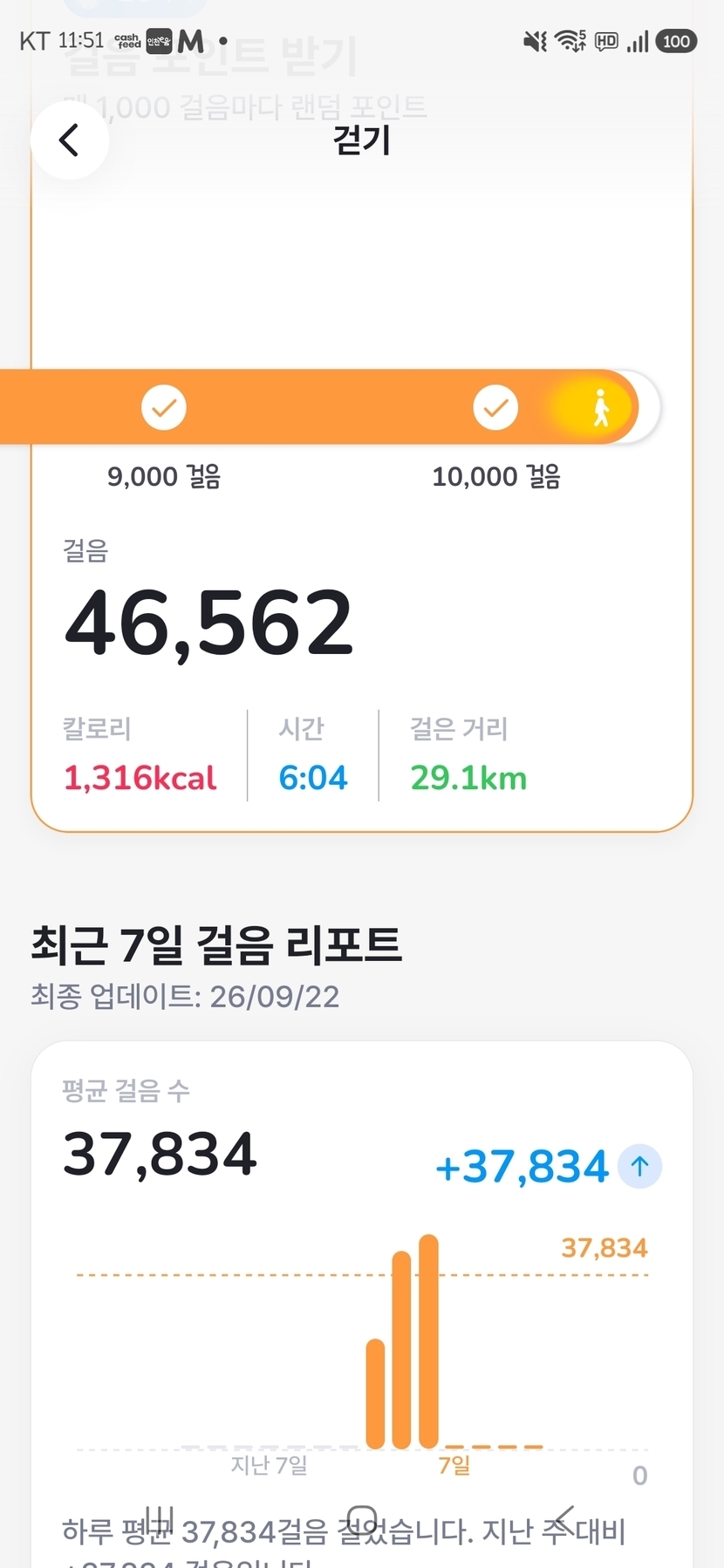
Task: Open the system recent apps button
Action: (x=160, y=1519)
